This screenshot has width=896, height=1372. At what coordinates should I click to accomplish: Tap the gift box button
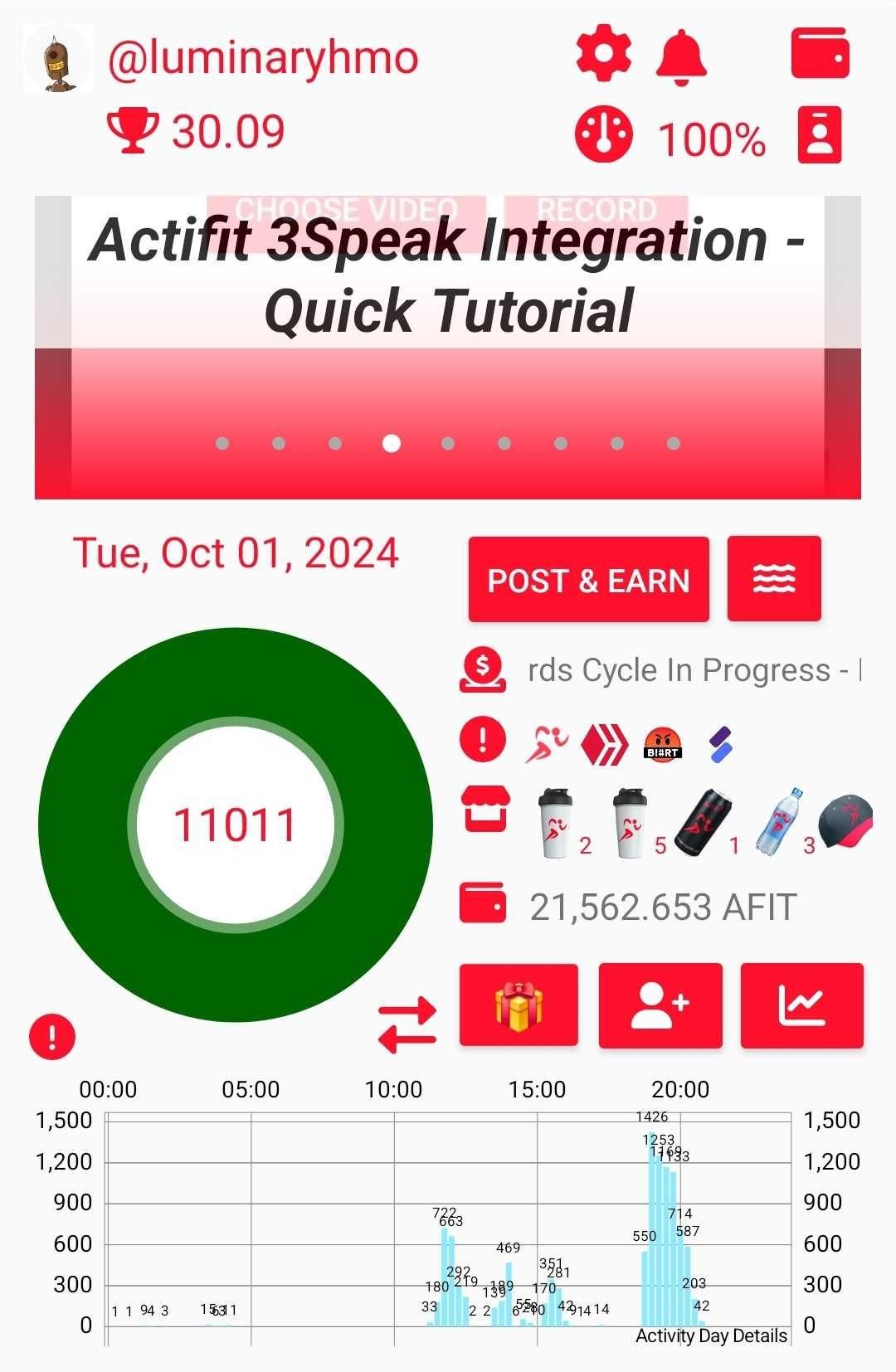(x=519, y=1005)
